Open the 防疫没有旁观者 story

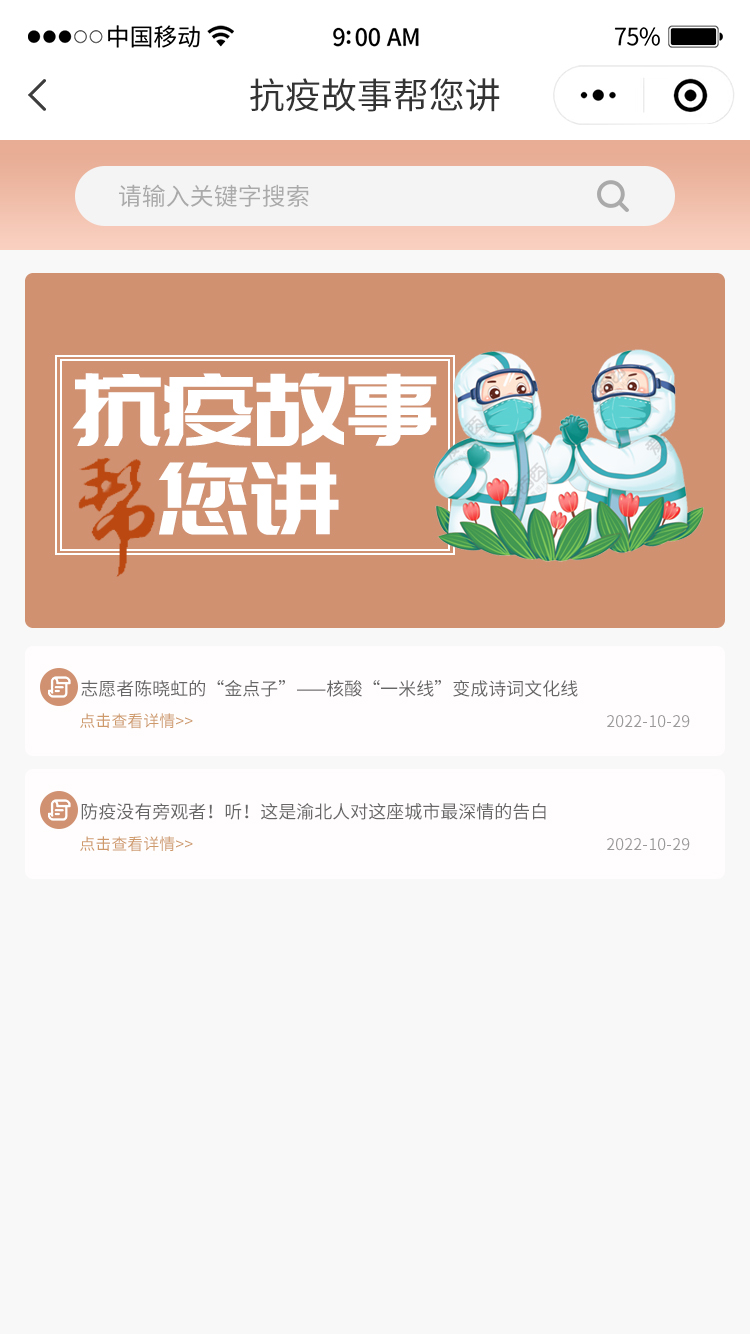pos(314,811)
